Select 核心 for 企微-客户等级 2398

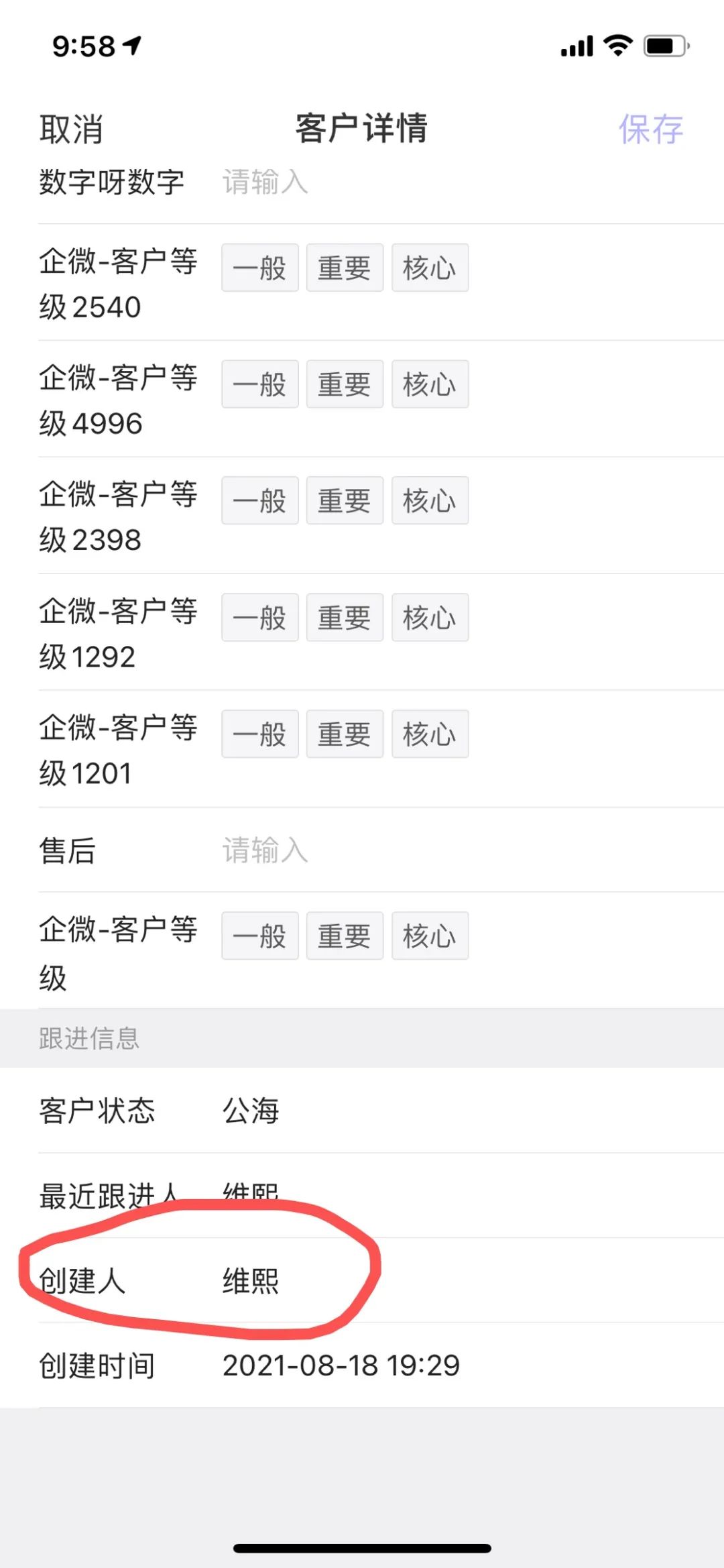[429, 500]
